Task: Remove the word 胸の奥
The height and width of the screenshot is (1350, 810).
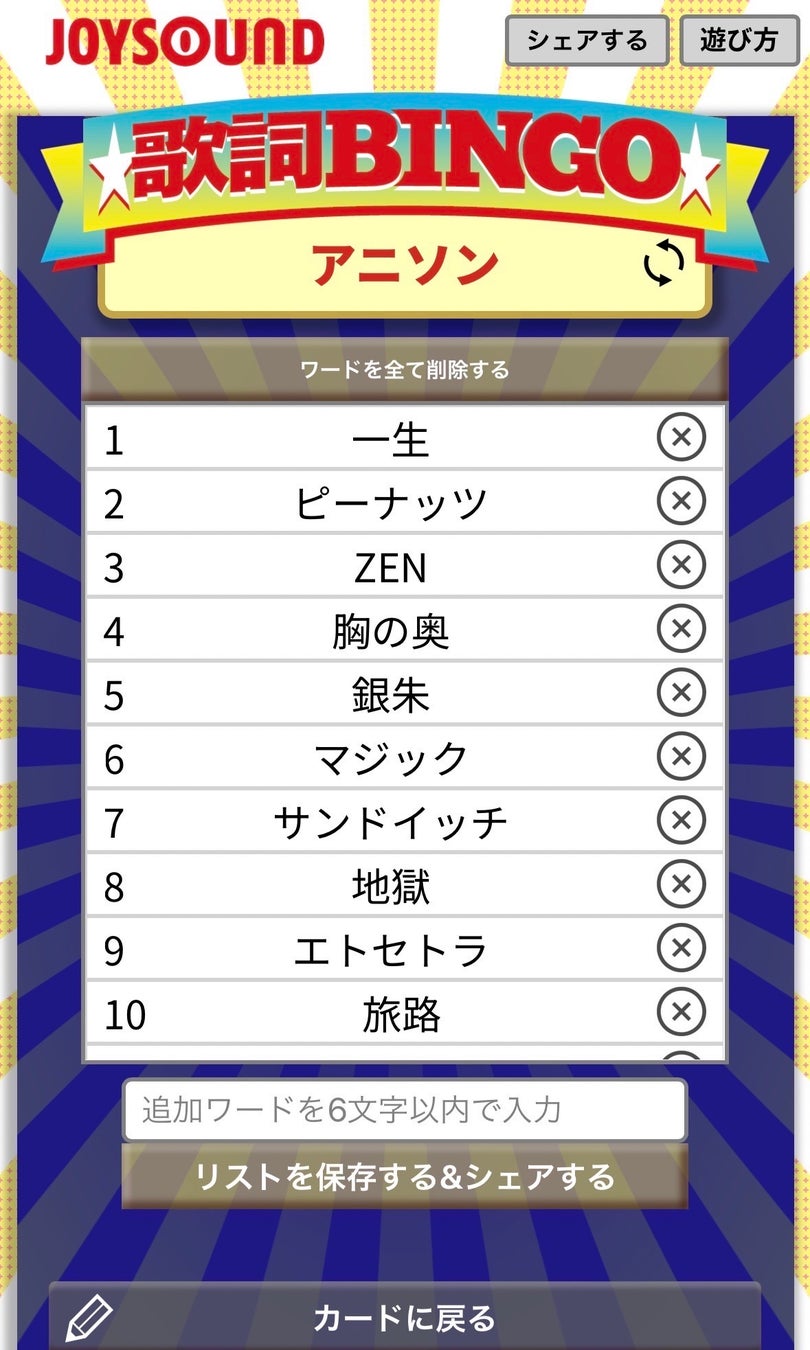Action: pyautogui.click(x=681, y=630)
